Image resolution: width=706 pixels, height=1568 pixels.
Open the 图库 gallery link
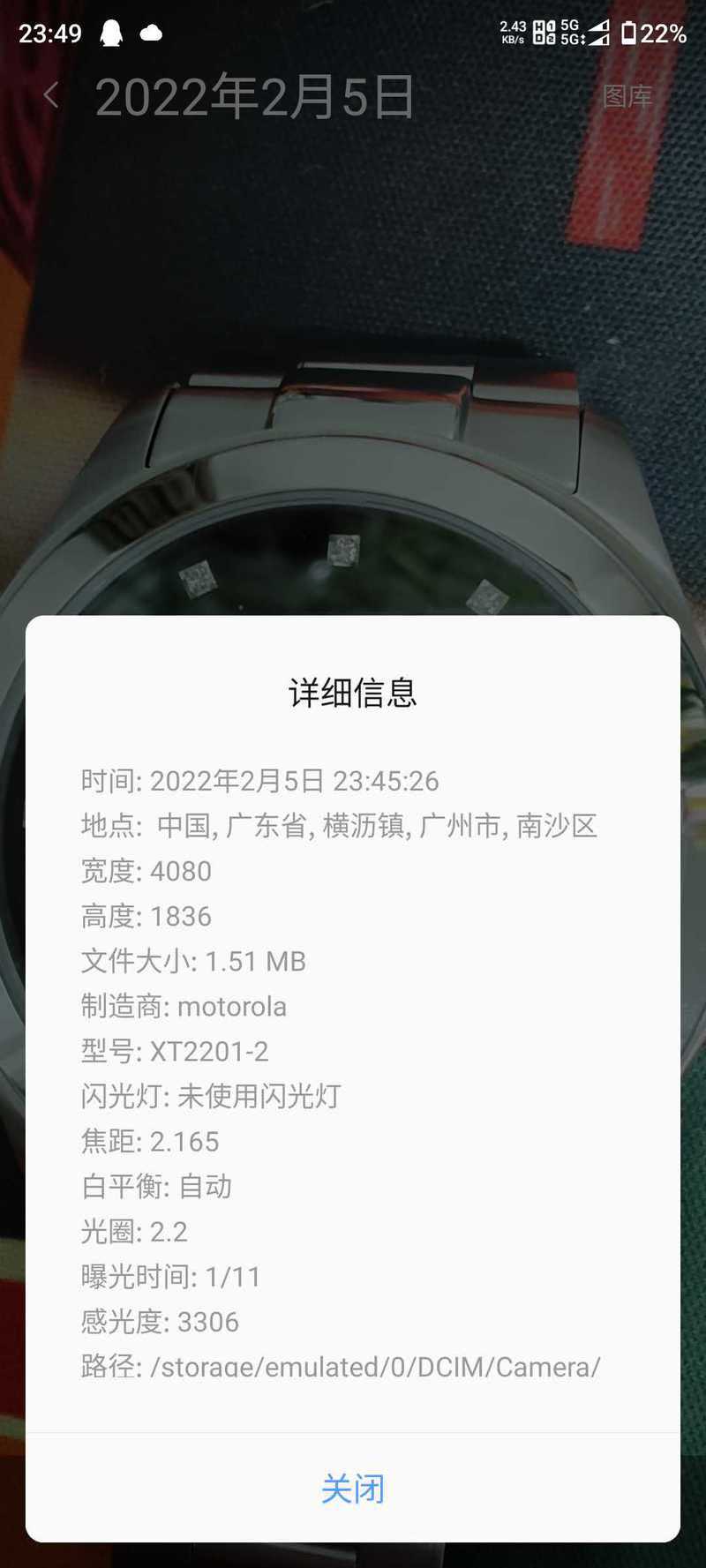pyautogui.click(x=627, y=96)
